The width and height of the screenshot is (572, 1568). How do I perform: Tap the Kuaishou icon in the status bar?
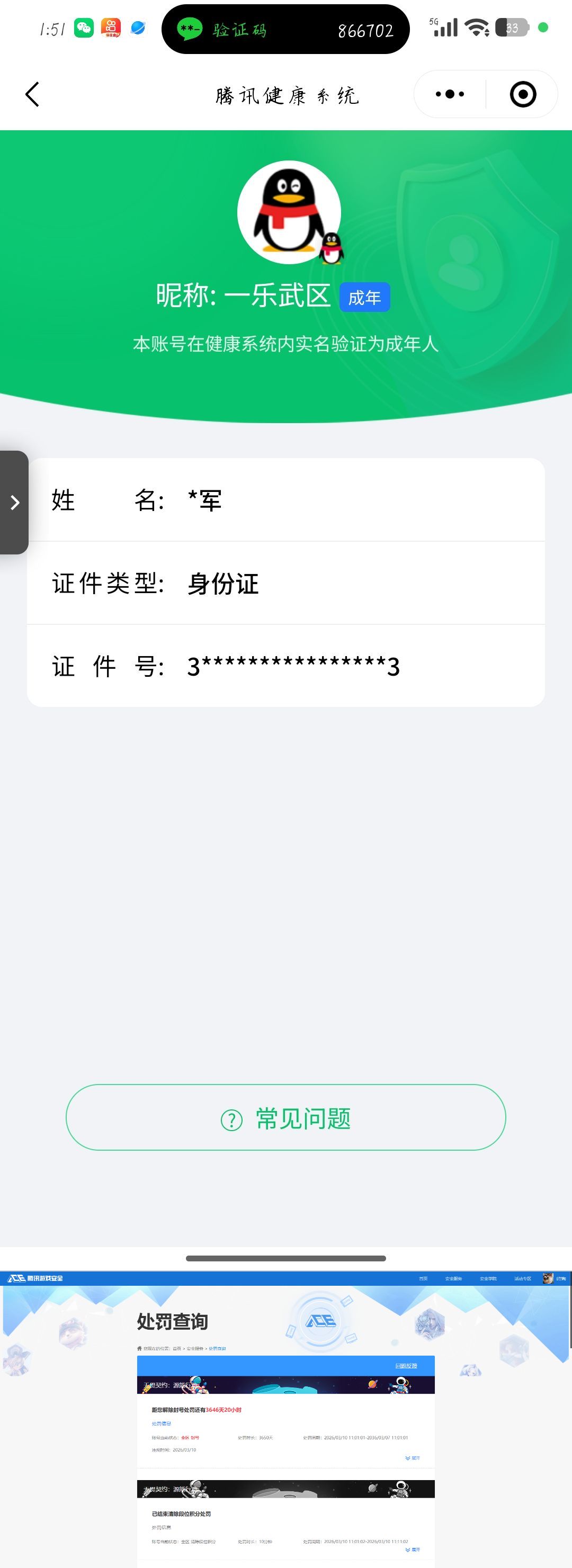(x=111, y=29)
